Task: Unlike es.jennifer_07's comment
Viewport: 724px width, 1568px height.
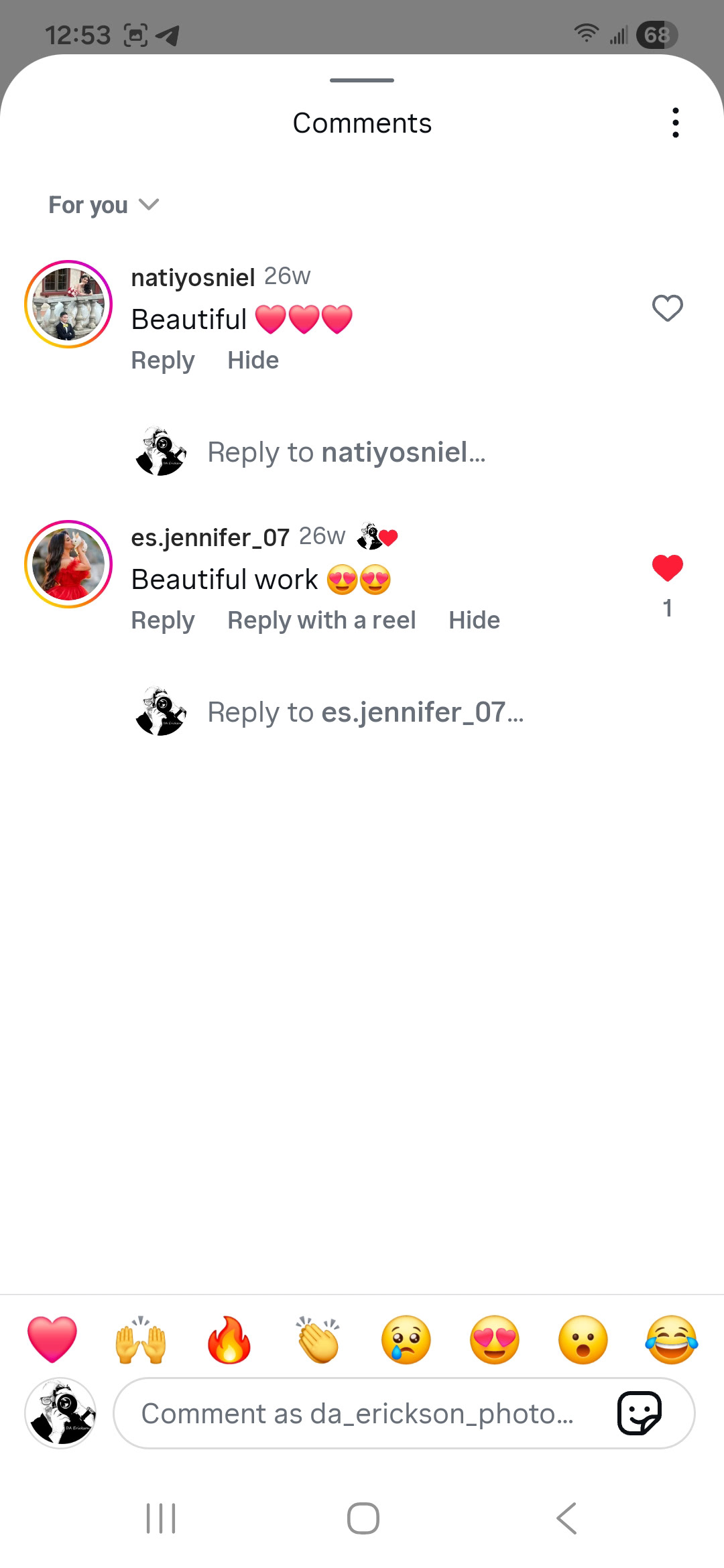Action: (x=667, y=569)
